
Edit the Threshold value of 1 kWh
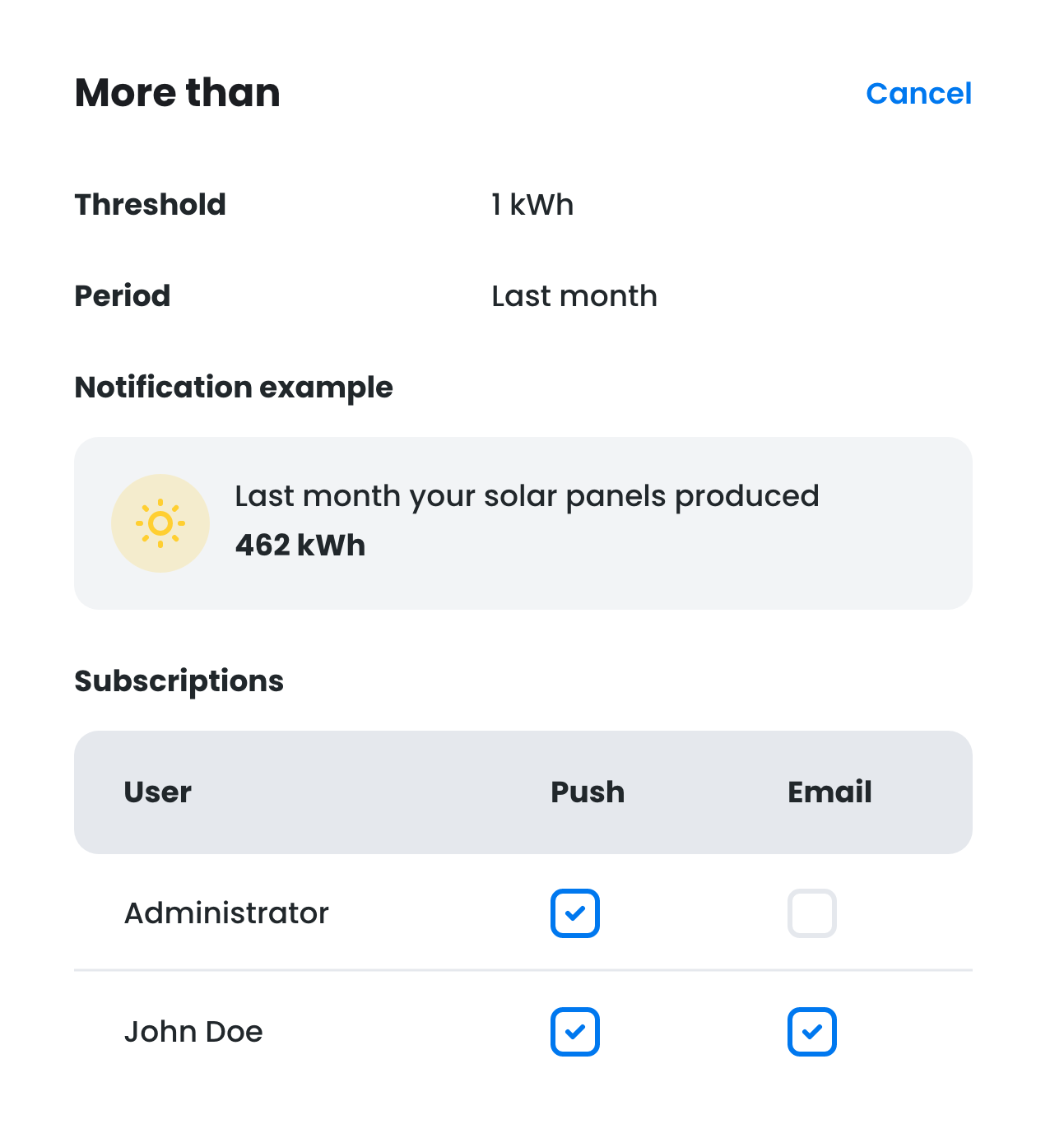click(532, 204)
